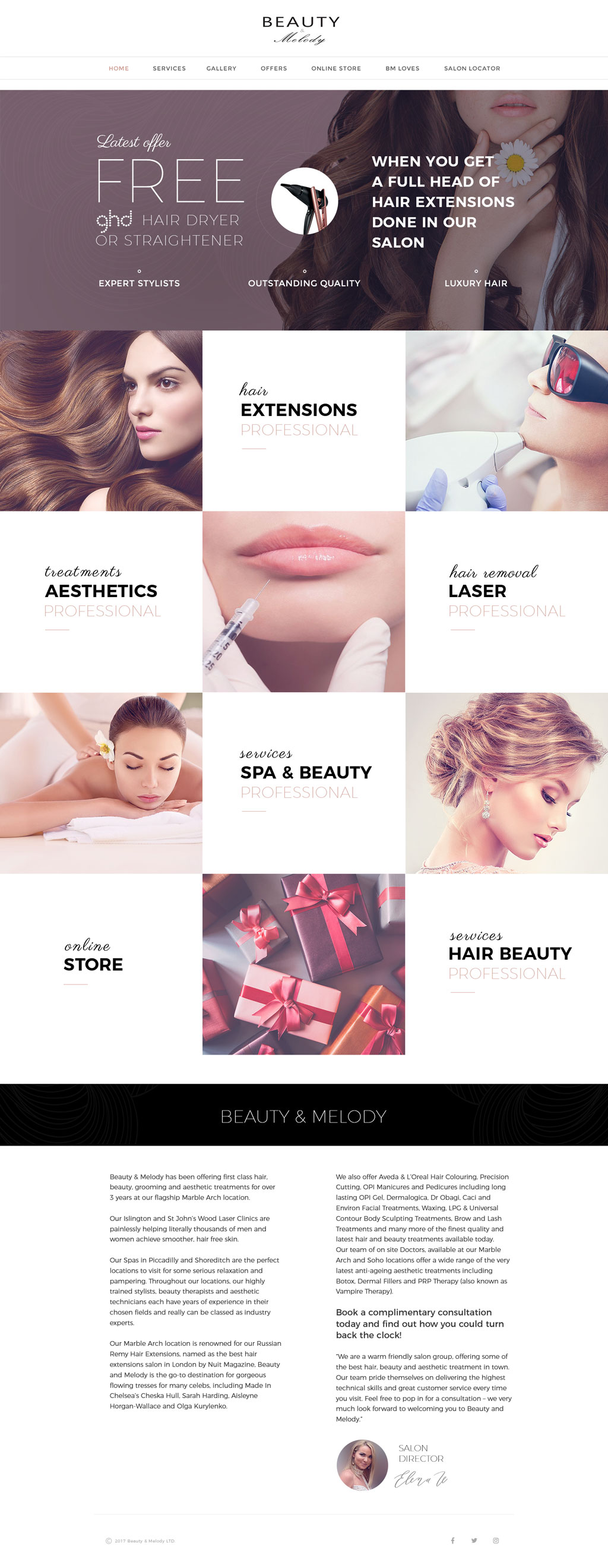Open the Gallery page

(221, 68)
